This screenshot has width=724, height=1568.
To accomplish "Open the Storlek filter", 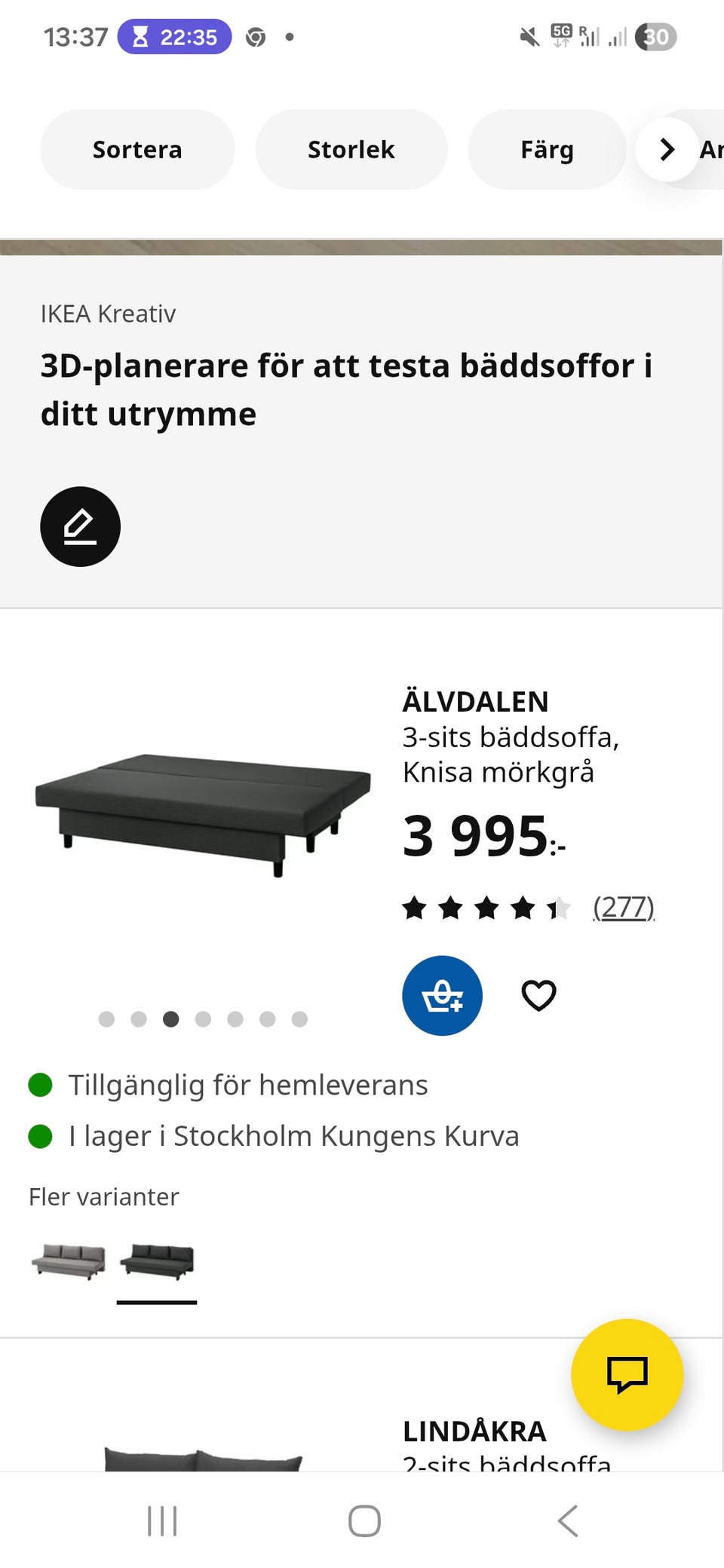I will [351, 149].
